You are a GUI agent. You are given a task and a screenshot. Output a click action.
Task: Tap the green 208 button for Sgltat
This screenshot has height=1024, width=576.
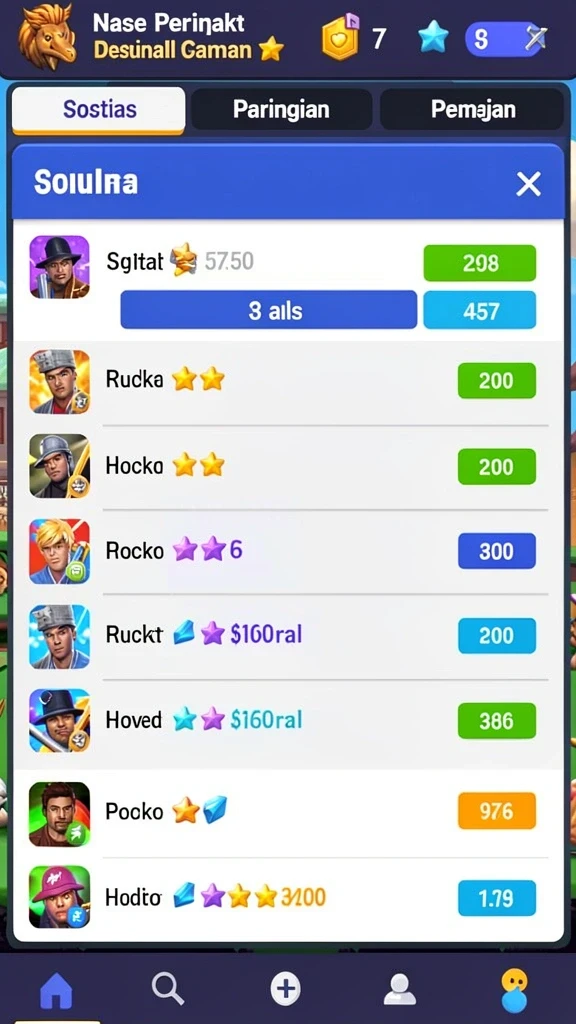480,263
